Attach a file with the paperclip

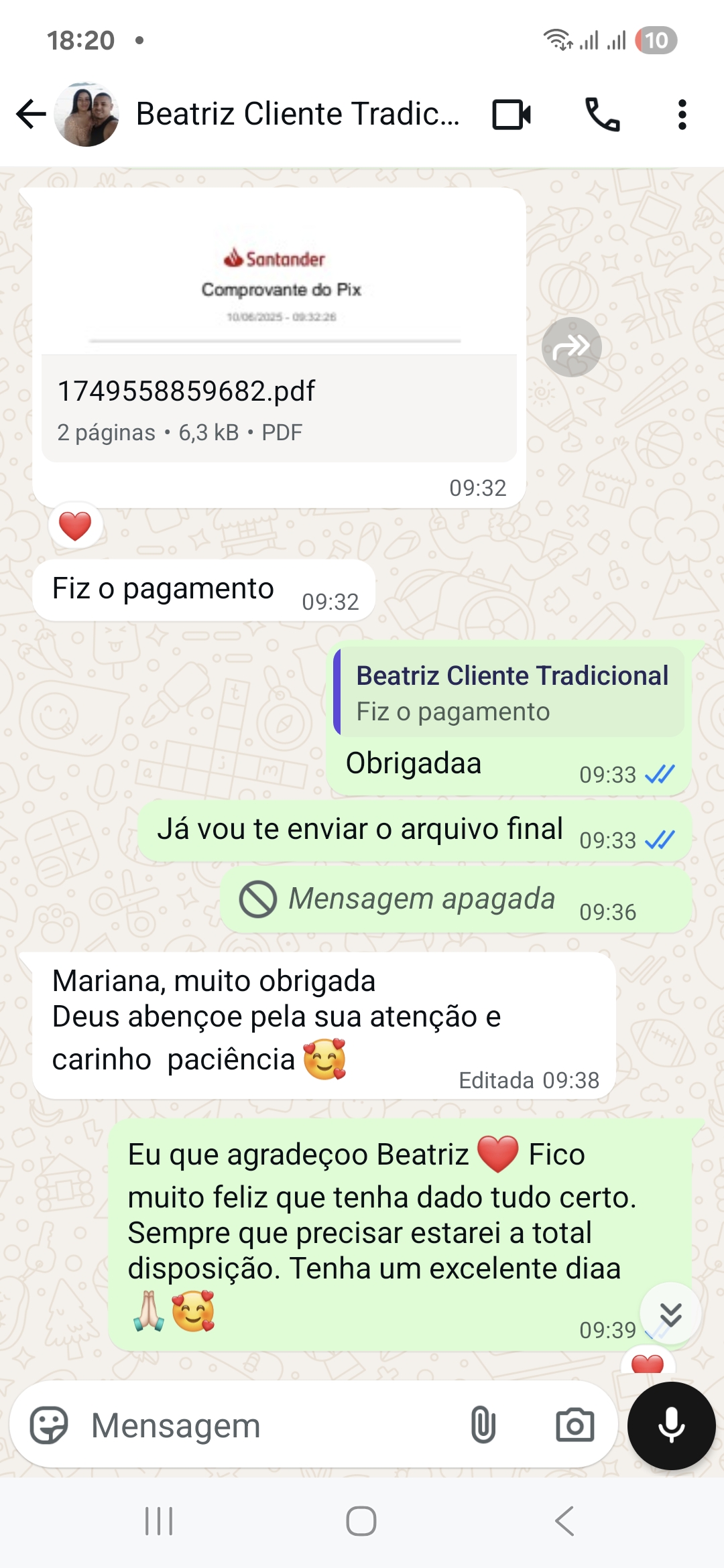tap(483, 1425)
